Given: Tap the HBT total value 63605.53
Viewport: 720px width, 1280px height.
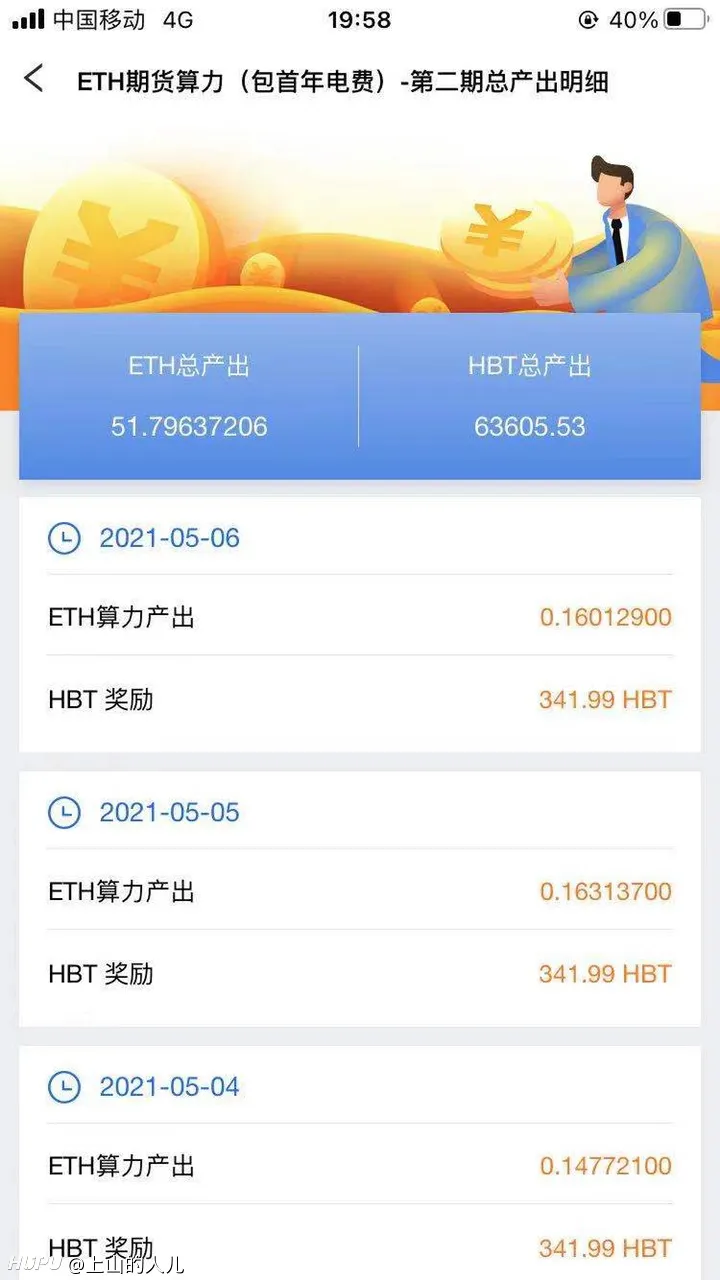Looking at the screenshot, I should pos(530,426).
